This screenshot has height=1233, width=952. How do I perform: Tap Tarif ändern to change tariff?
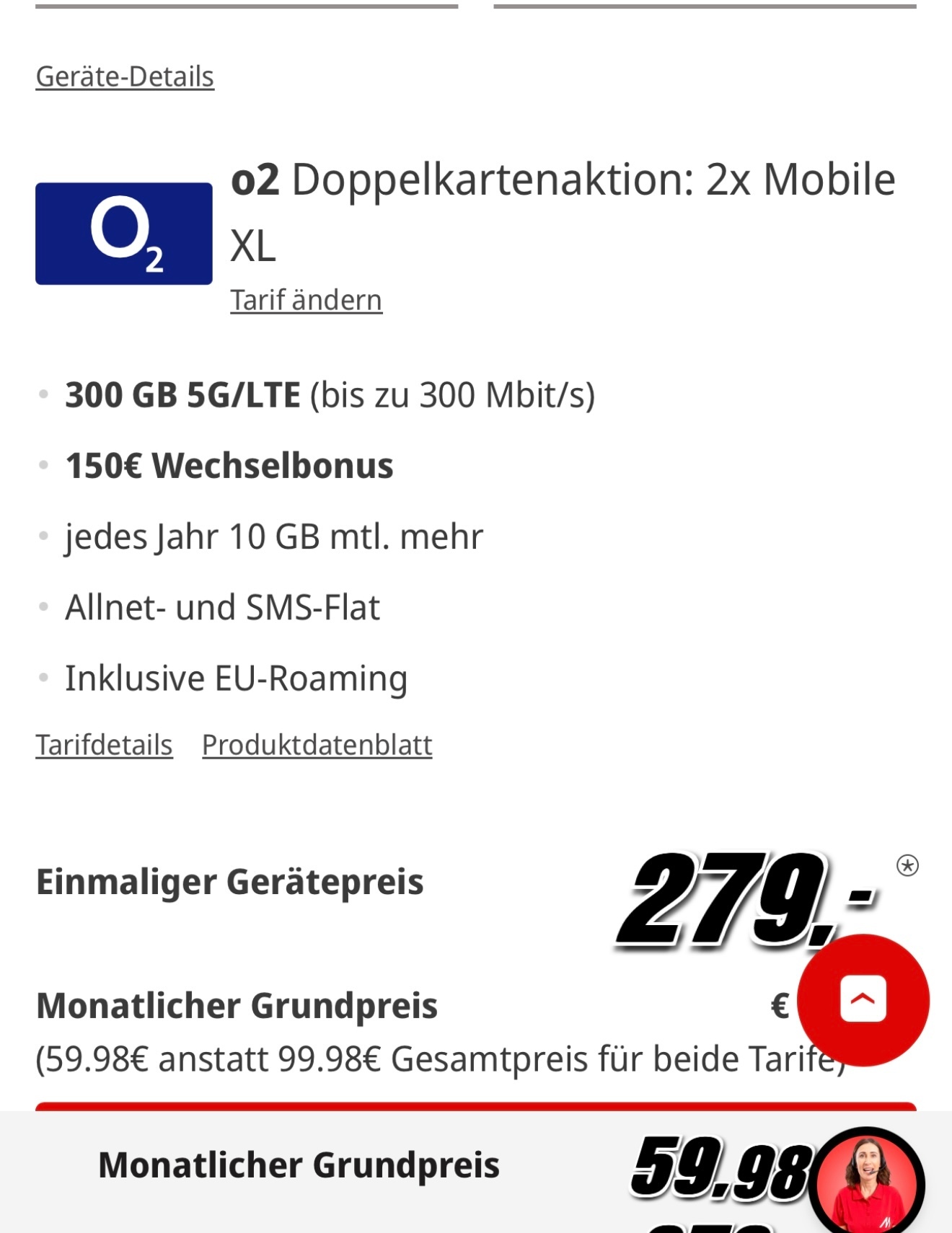[x=306, y=300]
